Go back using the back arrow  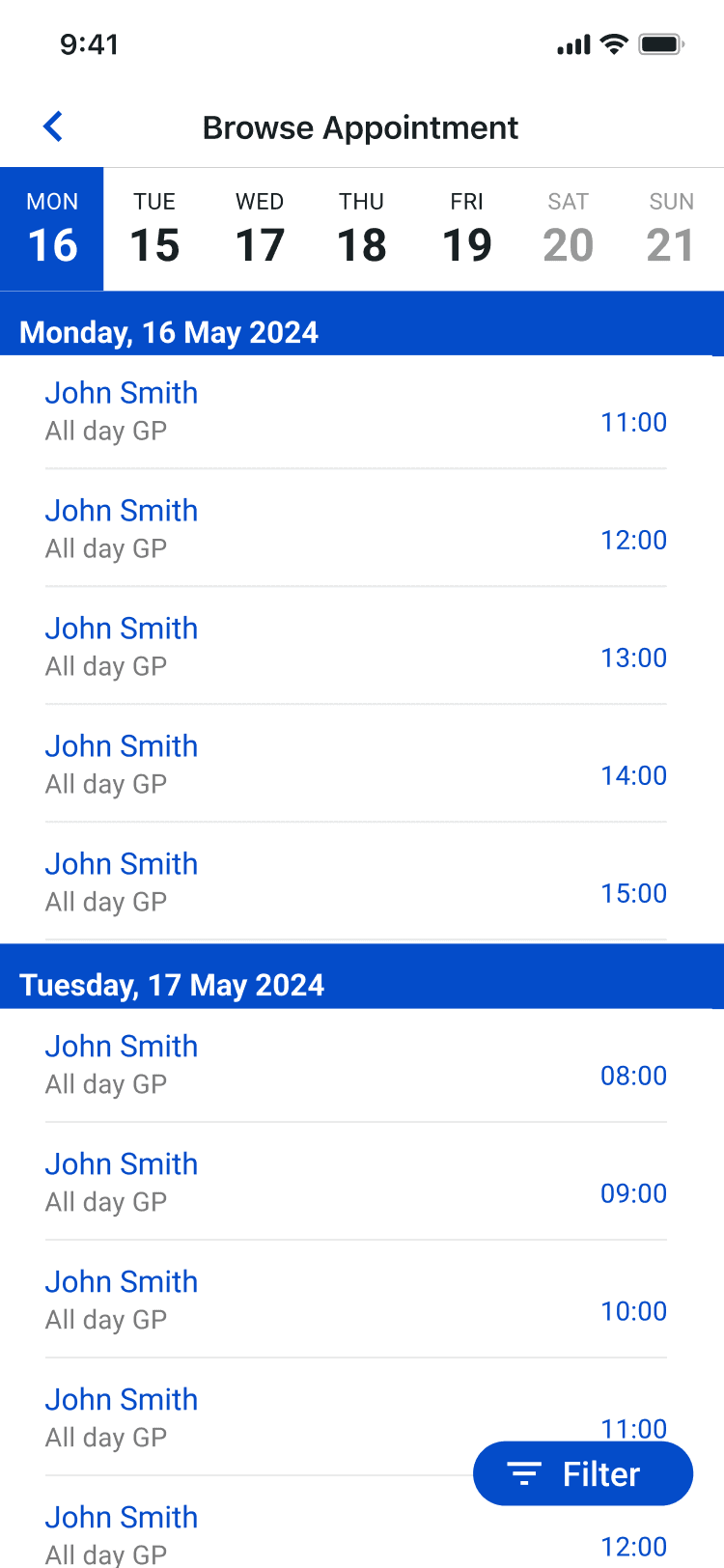point(53,126)
